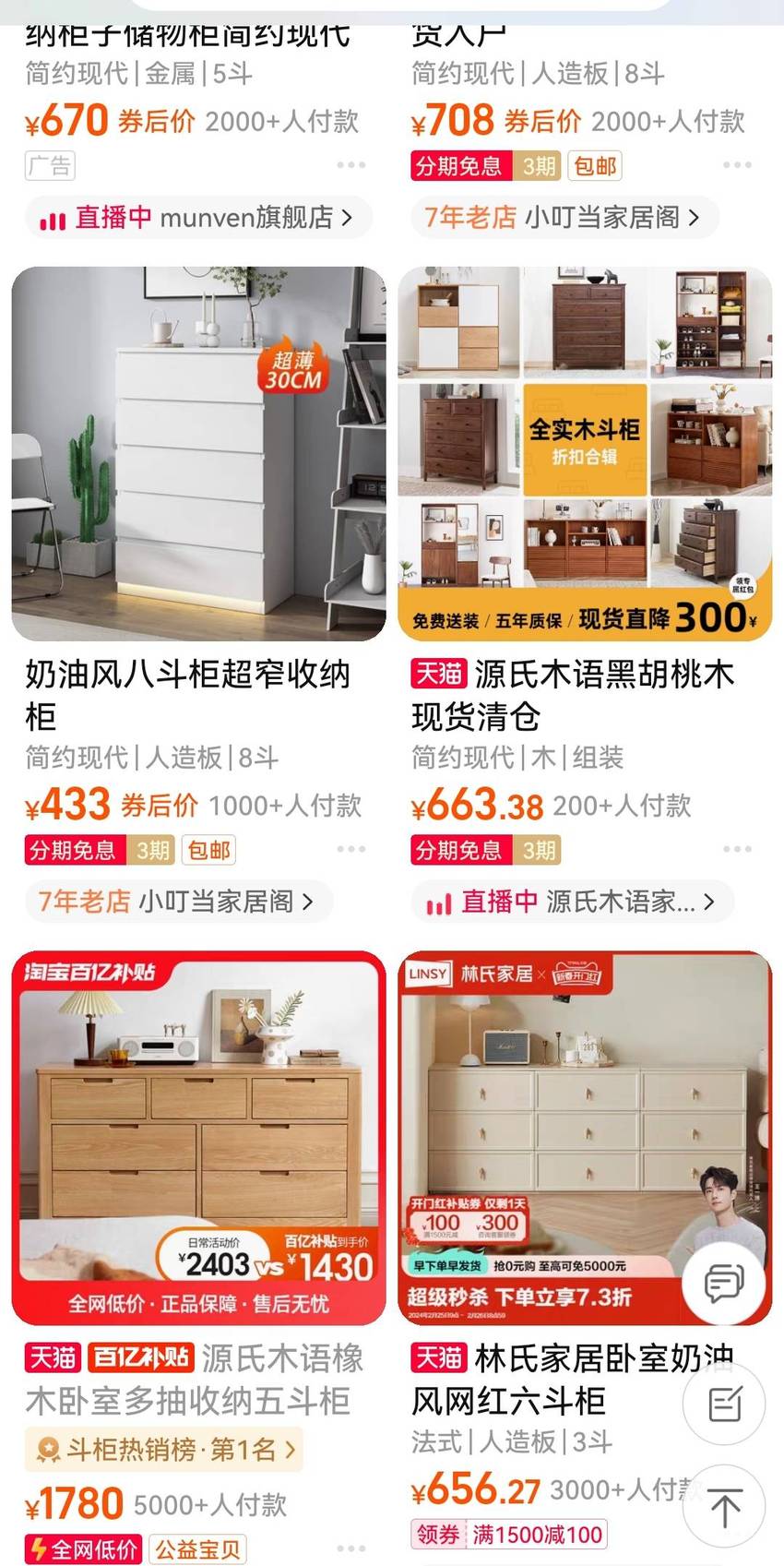Viewport: 784px width, 1566px height.
Task: Open the 源氏木语黑胡桃木 product image
Action: coord(585,454)
